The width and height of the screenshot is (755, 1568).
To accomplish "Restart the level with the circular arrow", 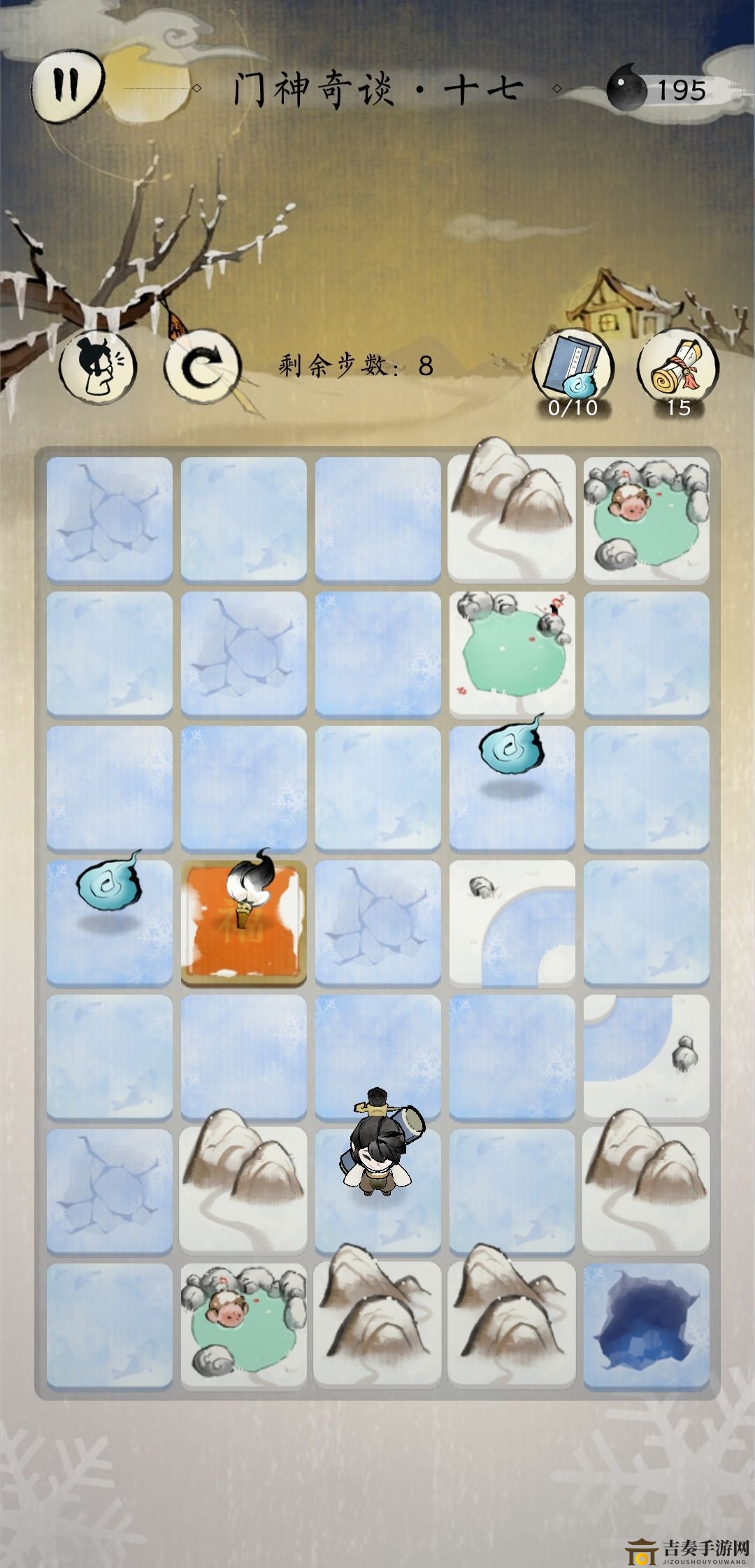I will pos(203,366).
